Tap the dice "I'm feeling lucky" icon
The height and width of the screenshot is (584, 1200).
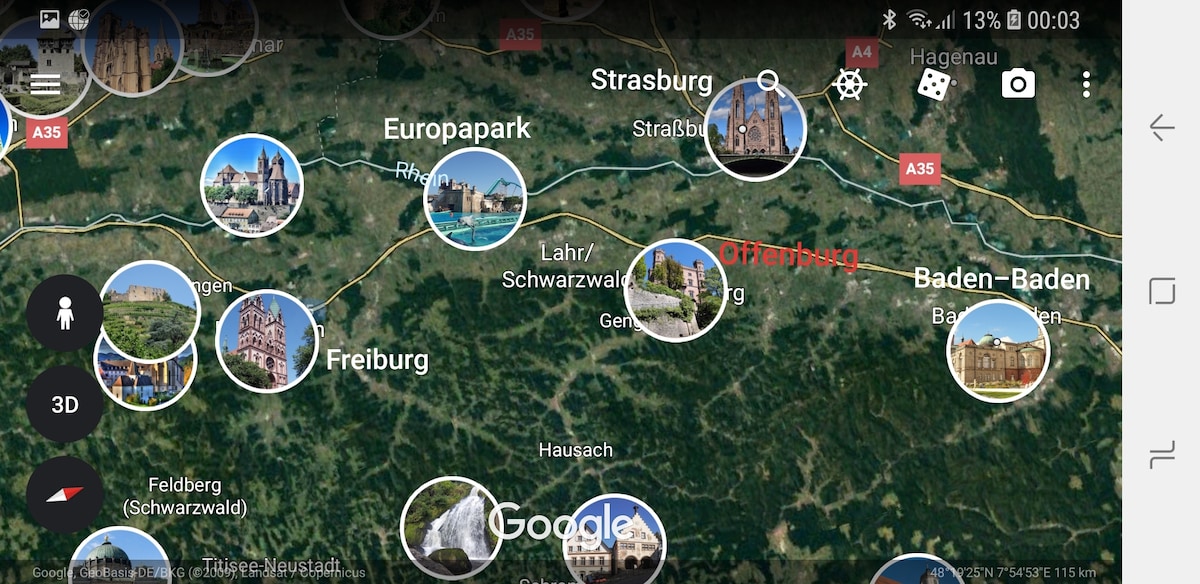934,84
